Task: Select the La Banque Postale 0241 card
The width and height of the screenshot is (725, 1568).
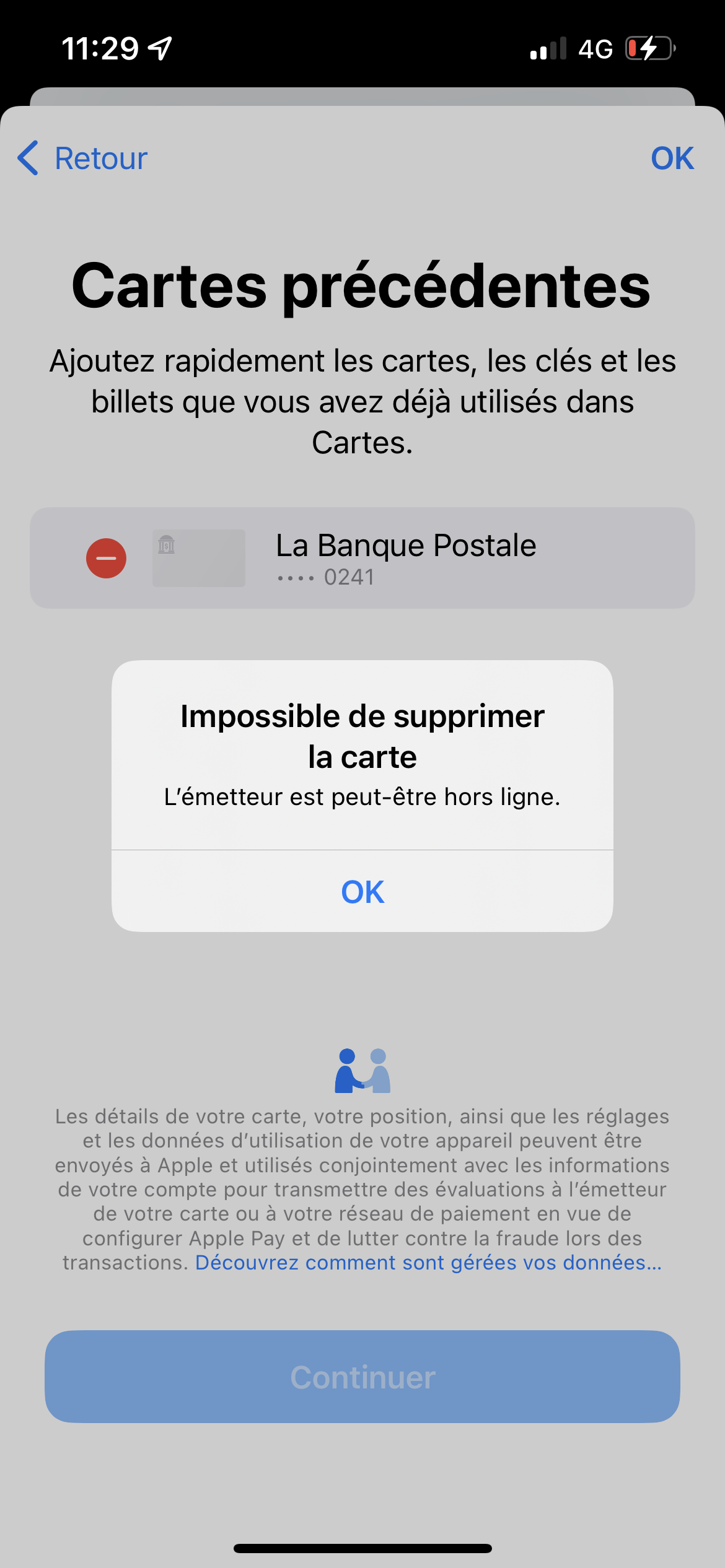Action: (406, 558)
